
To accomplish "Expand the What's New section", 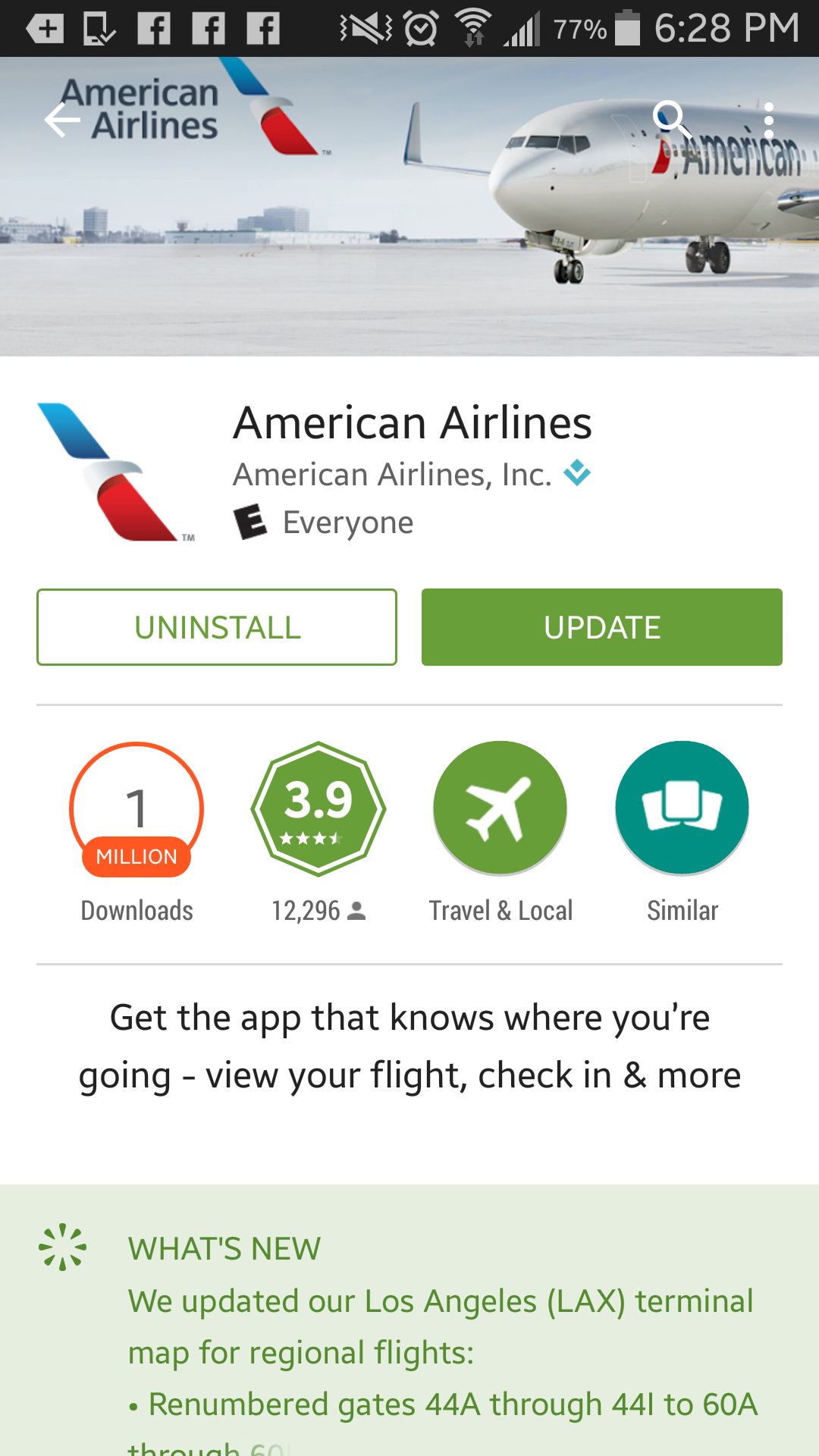I will pyautogui.click(x=409, y=1320).
